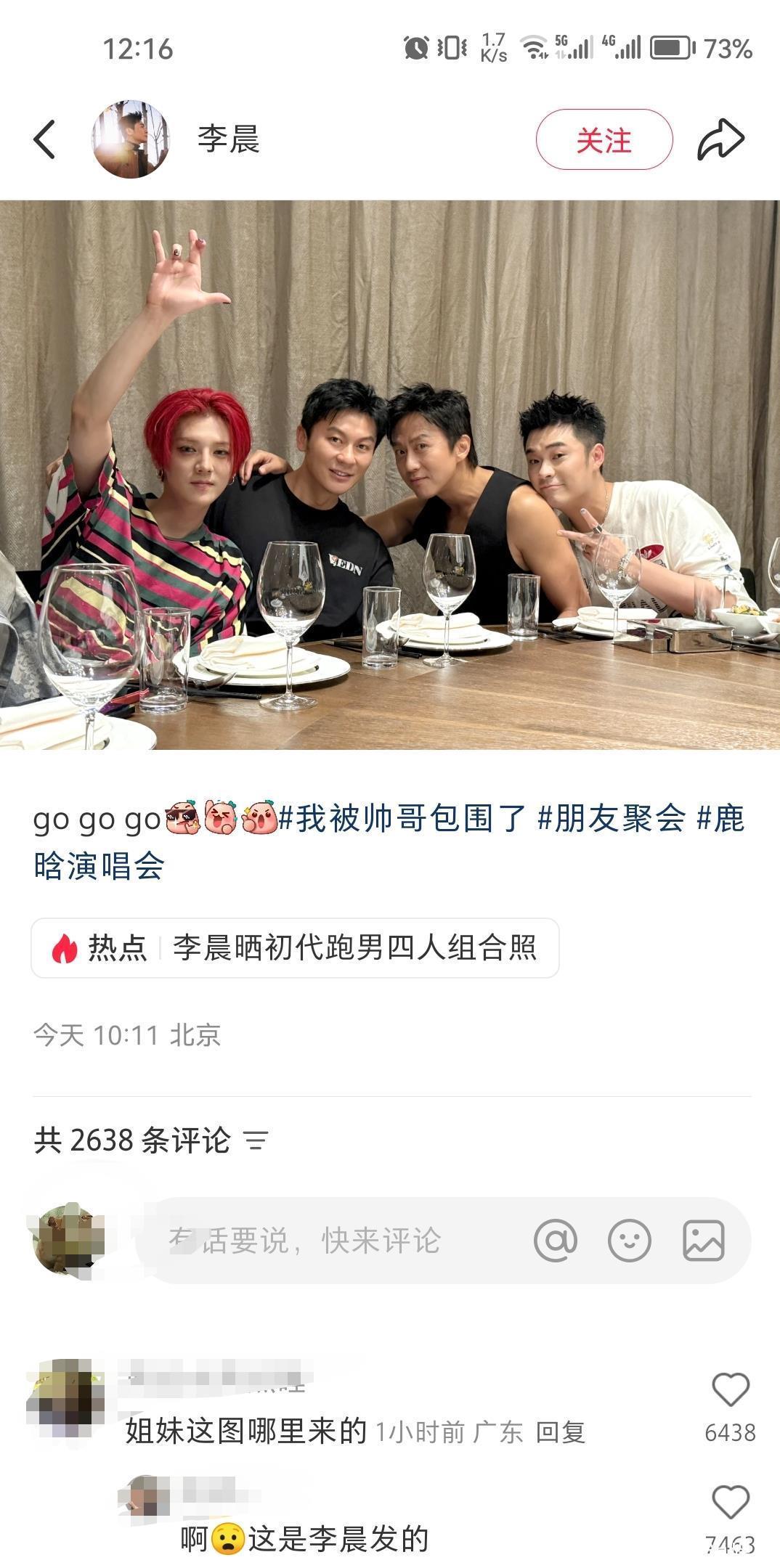
Task: Mention someone with the @ icon
Action: (x=556, y=1241)
